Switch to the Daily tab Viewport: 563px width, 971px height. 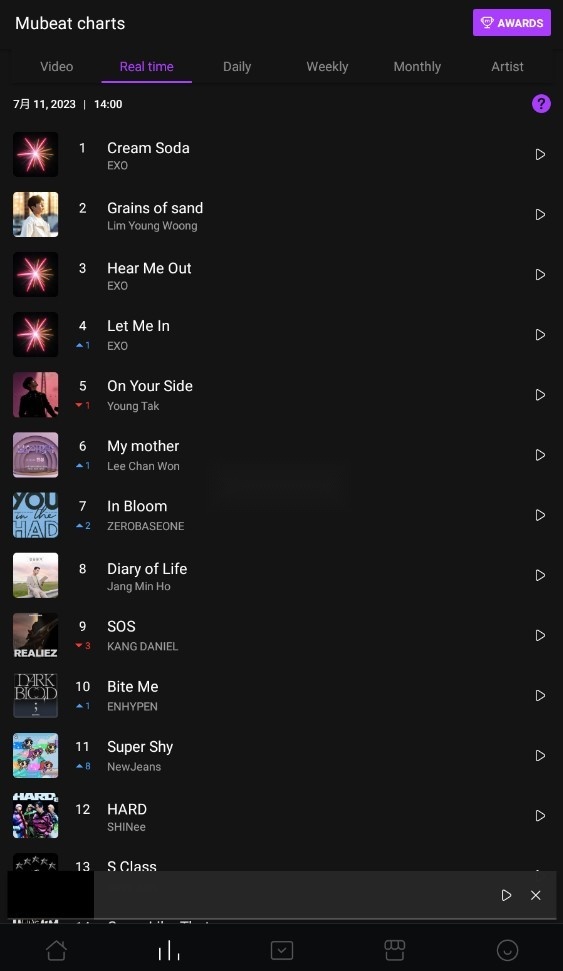pos(237,67)
